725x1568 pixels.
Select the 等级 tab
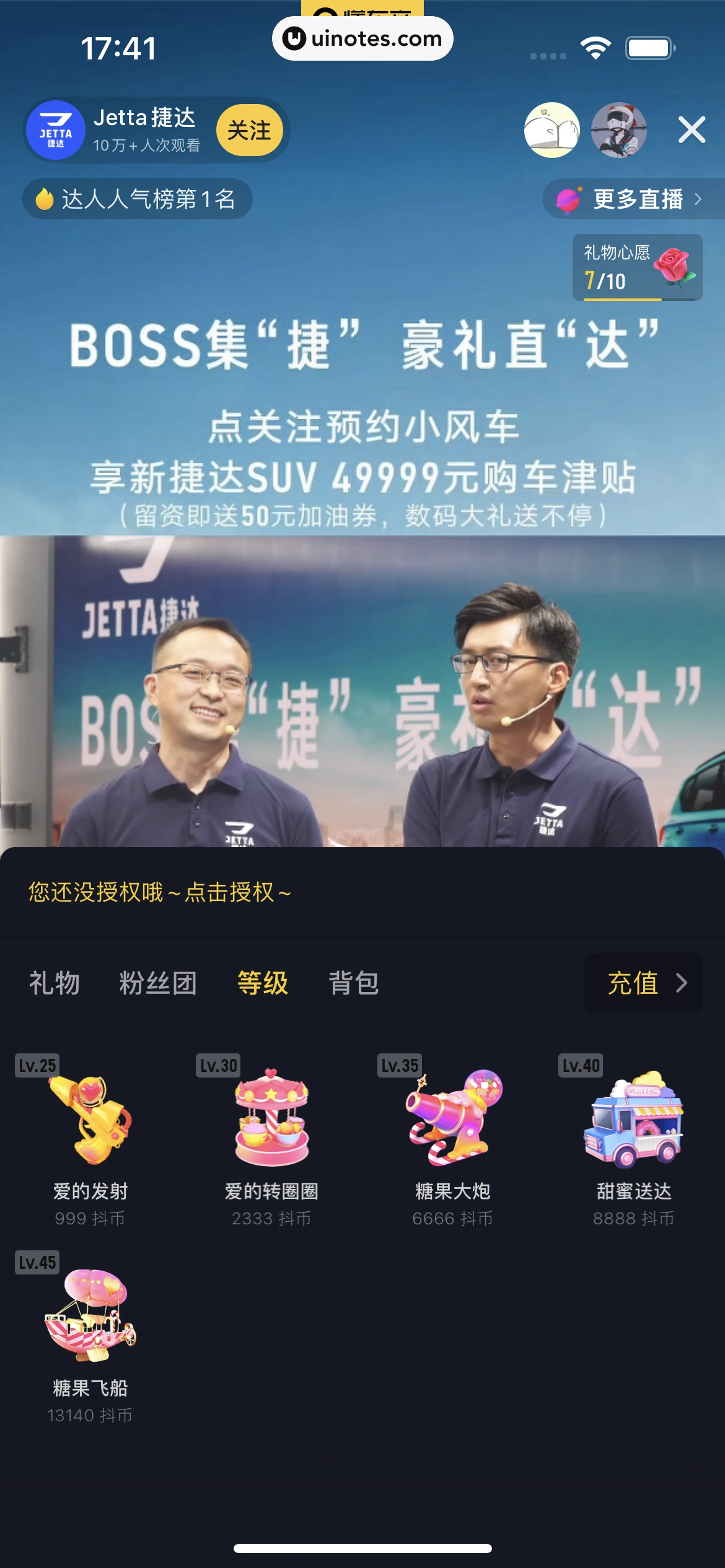tap(263, 983)
